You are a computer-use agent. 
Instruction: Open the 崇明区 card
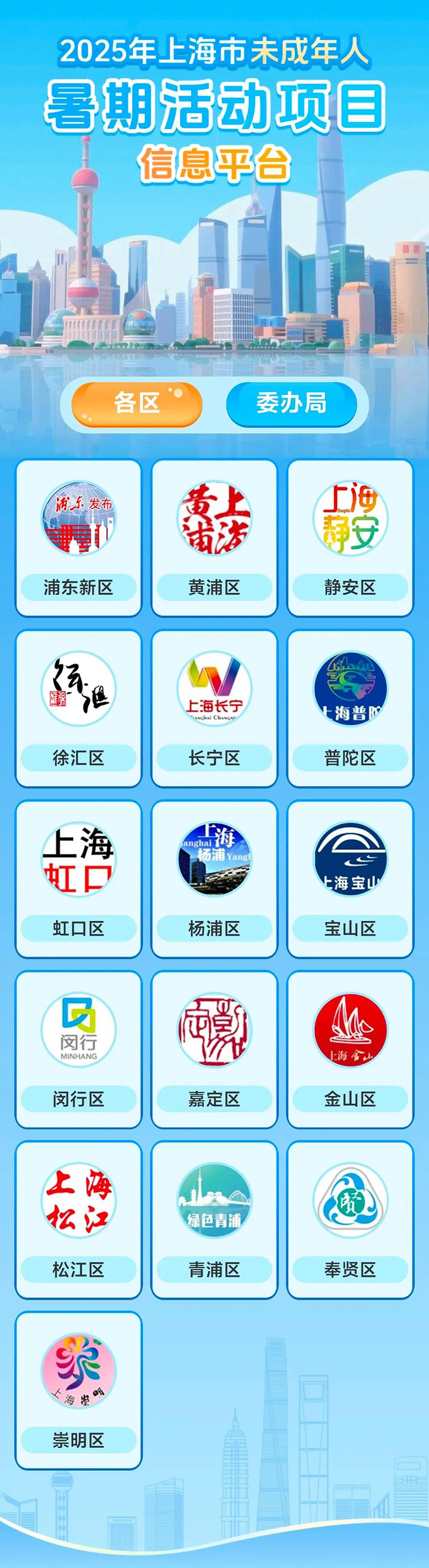pos(78,1390)
